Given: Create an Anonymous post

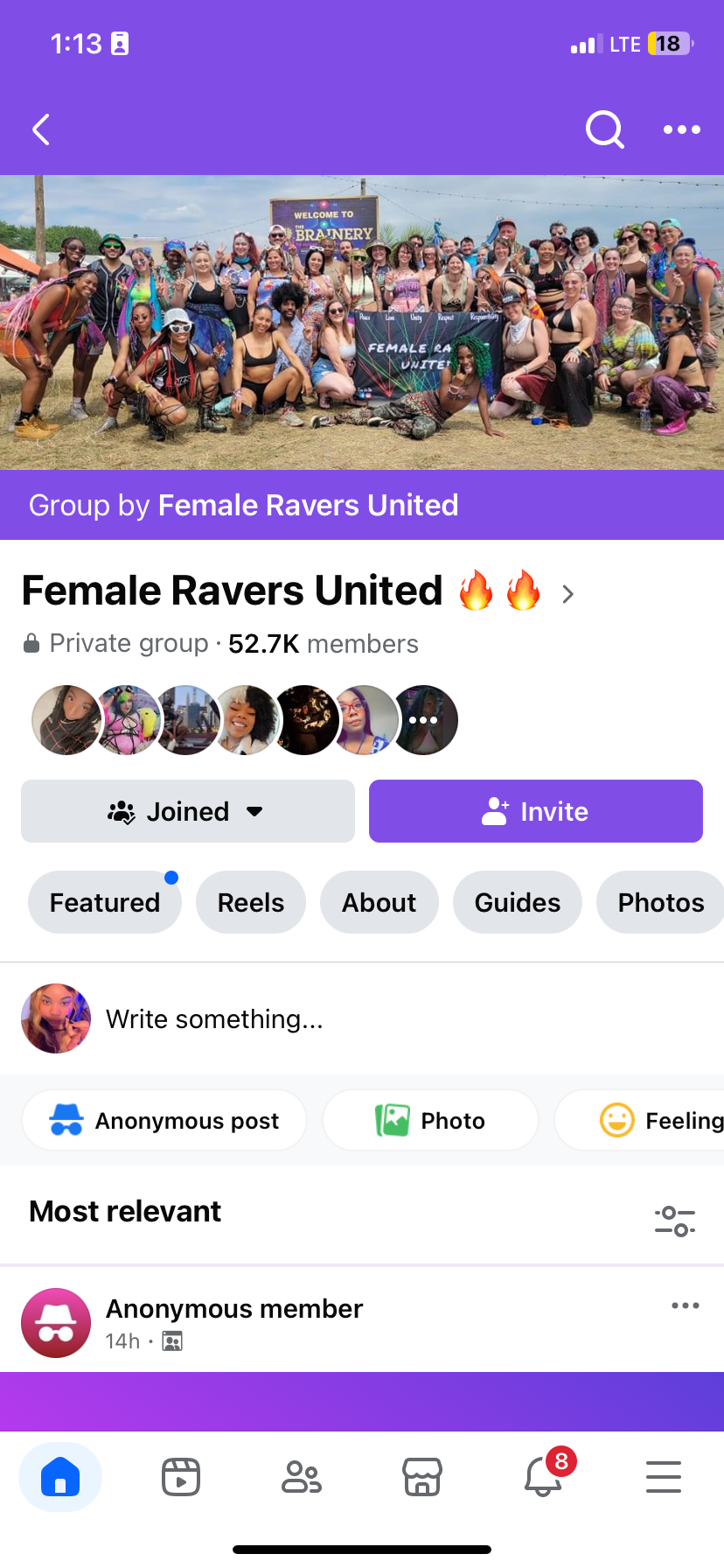Looking at the screenshot, I should tap(164, 1120).
